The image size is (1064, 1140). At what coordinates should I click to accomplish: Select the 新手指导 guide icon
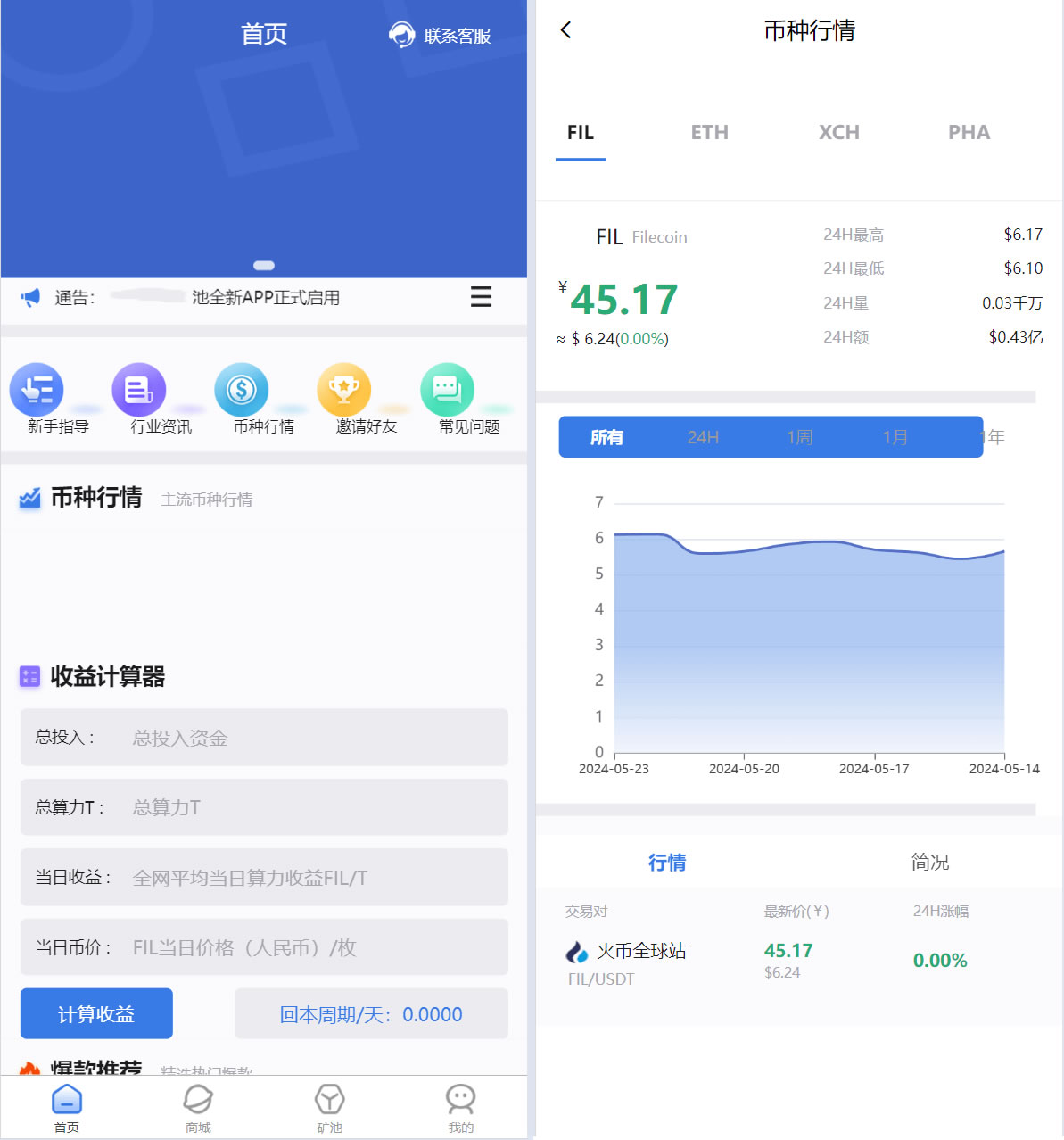[x=37, y=389]
